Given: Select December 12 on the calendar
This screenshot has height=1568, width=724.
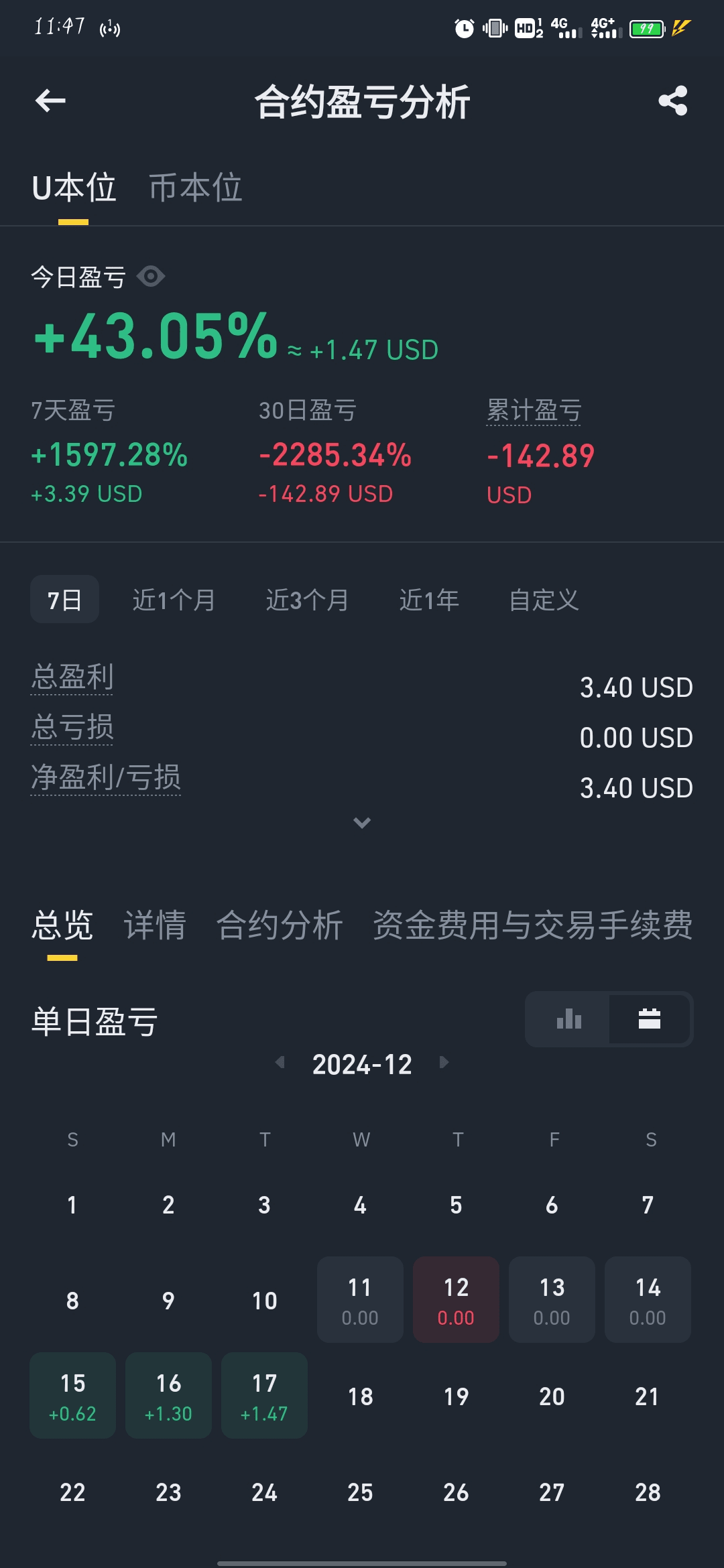Looking at the screenshot, I should (456, 1299).
